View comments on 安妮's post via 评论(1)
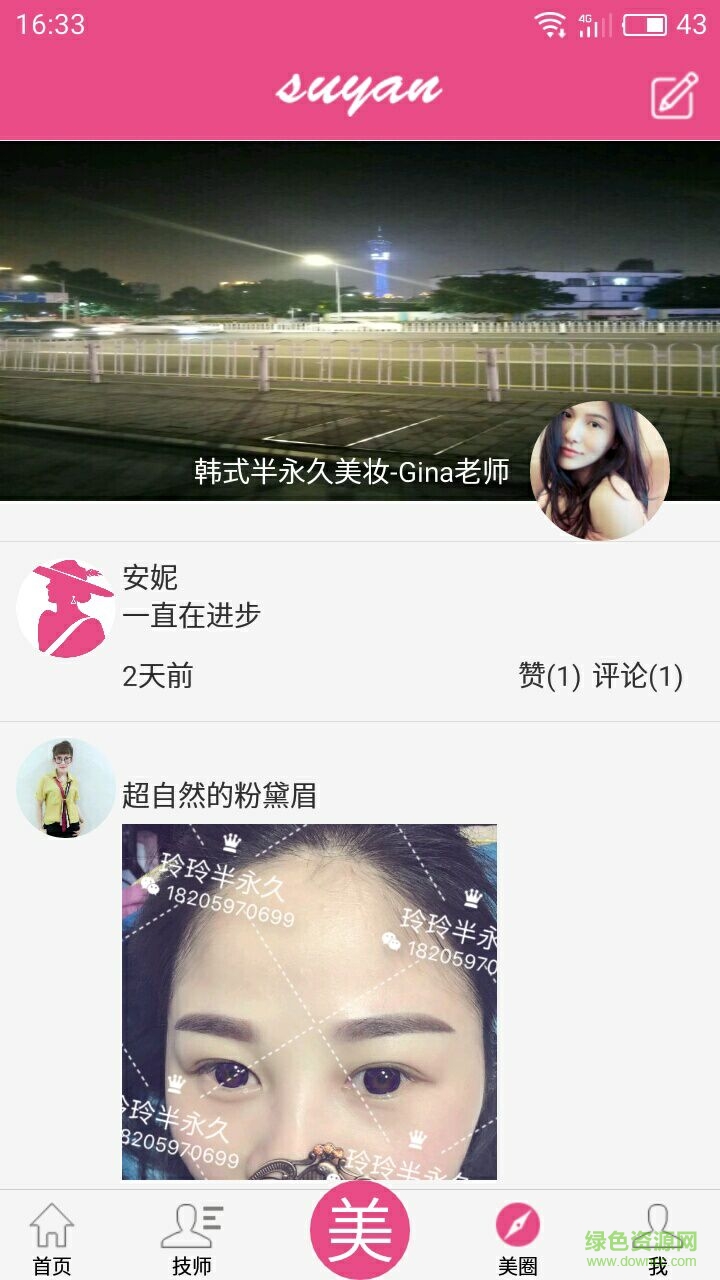Screen dimensions: 720x1280 point(638,677)
